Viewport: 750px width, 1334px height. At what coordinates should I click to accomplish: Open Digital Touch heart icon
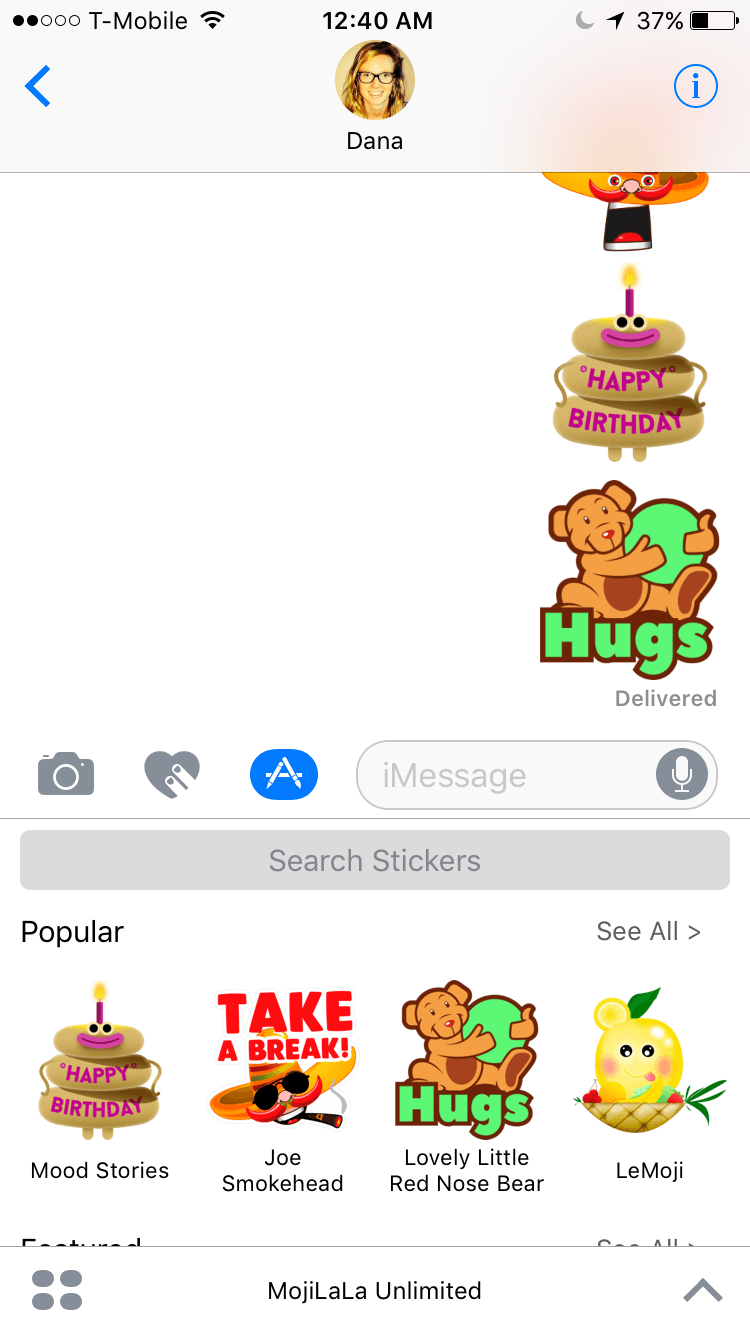(172, 774)
